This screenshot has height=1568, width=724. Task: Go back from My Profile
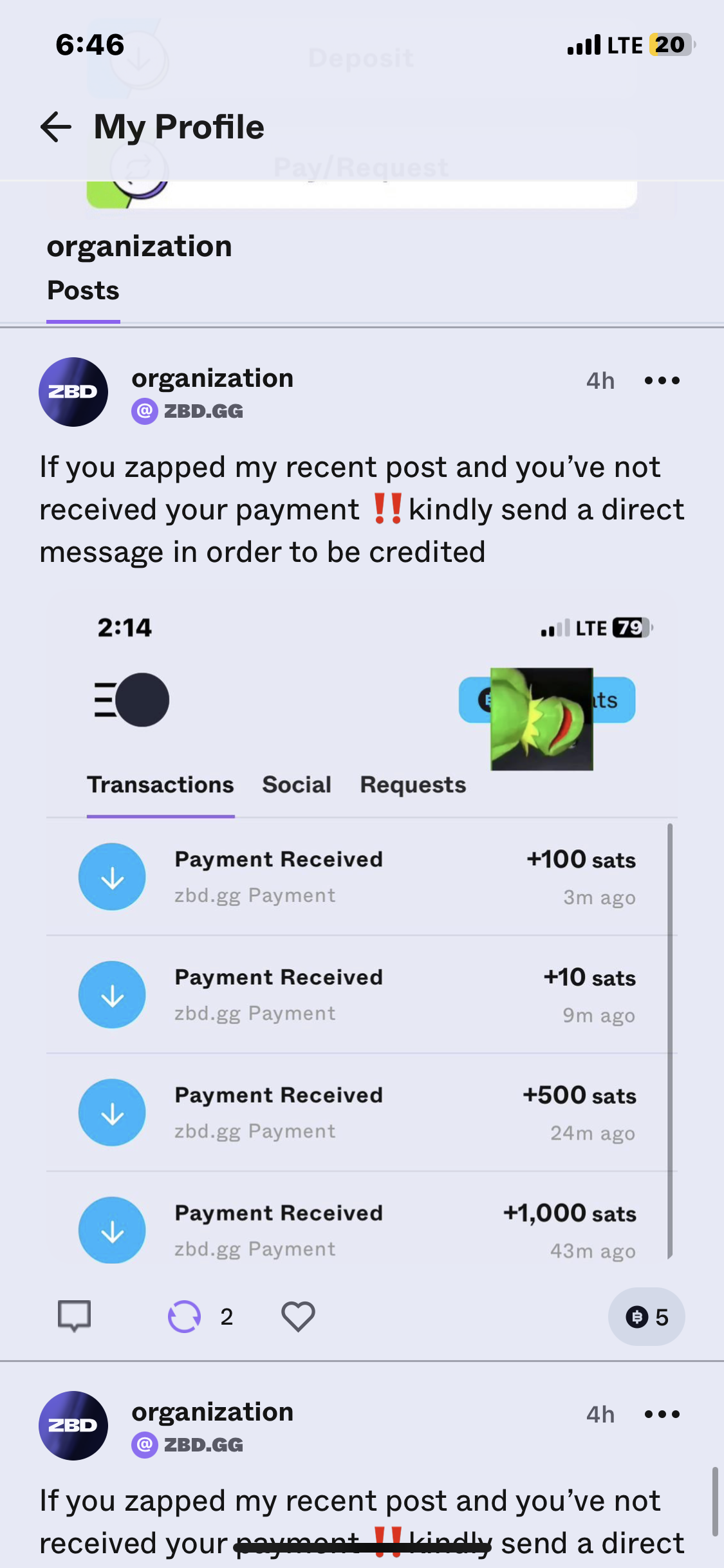tap(56, 127)
